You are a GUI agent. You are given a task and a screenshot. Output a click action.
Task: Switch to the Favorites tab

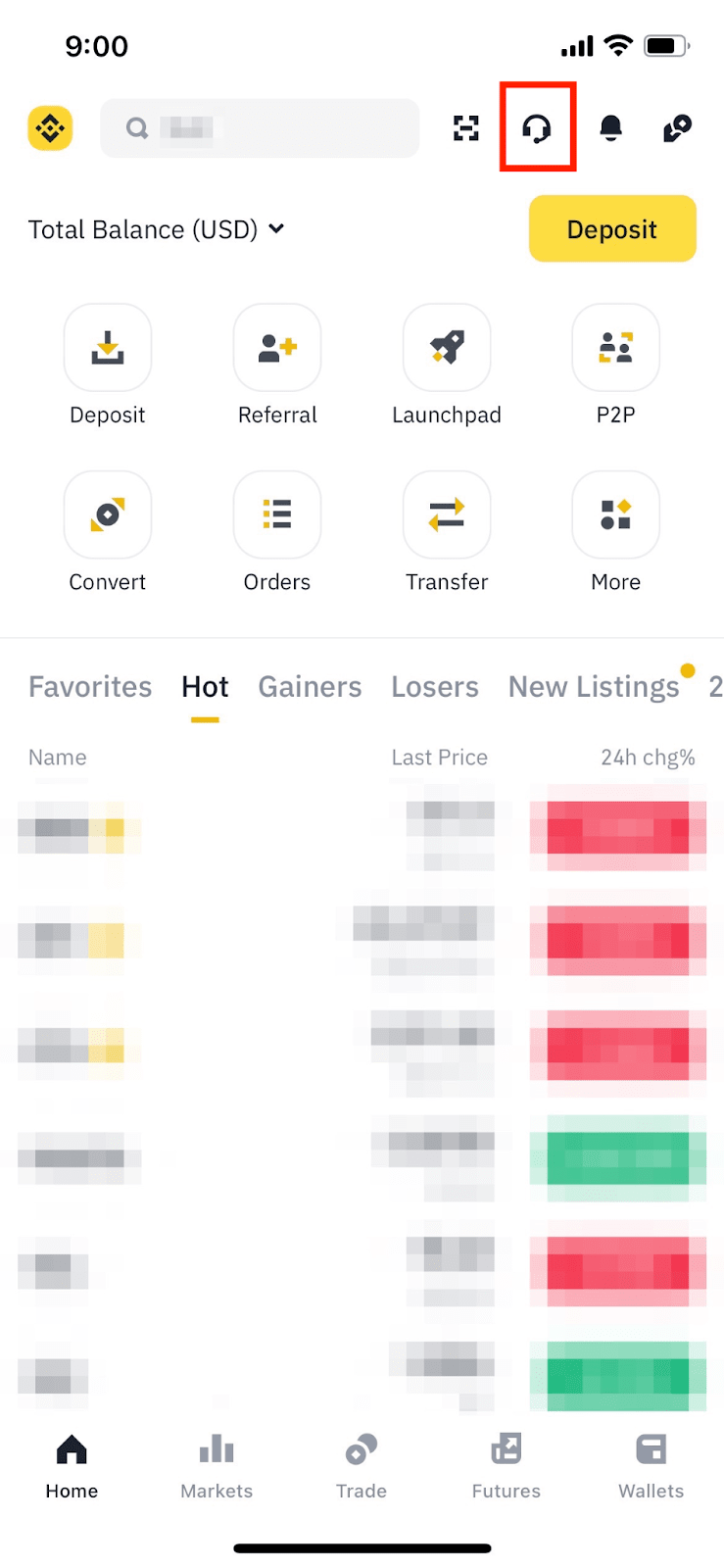tap(90, 687)
